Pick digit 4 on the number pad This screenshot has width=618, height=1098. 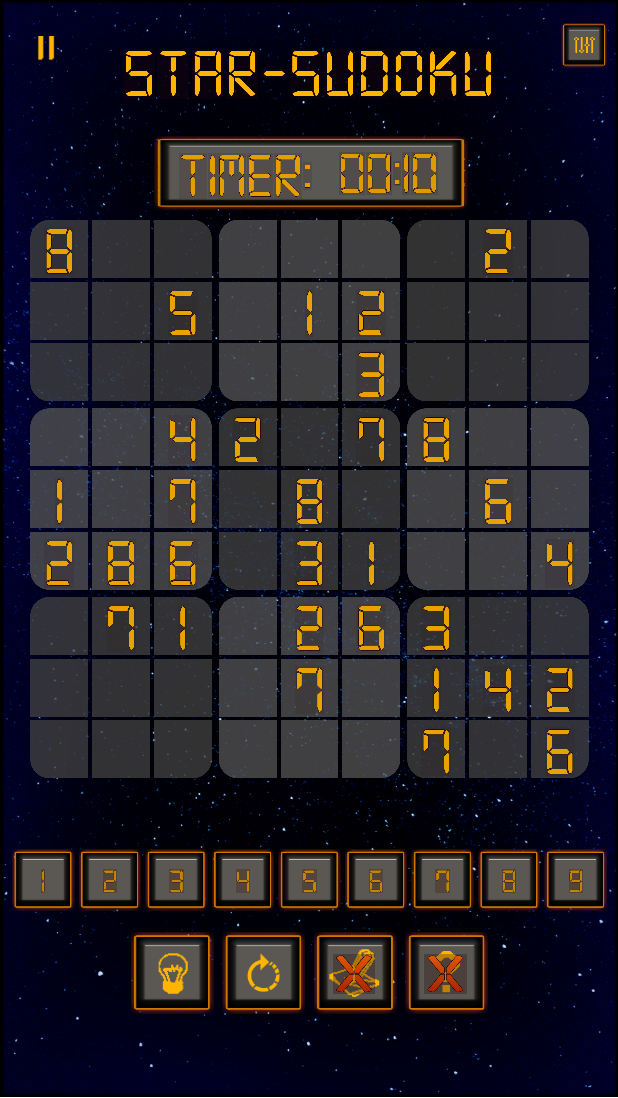click(x=243, y=880)
